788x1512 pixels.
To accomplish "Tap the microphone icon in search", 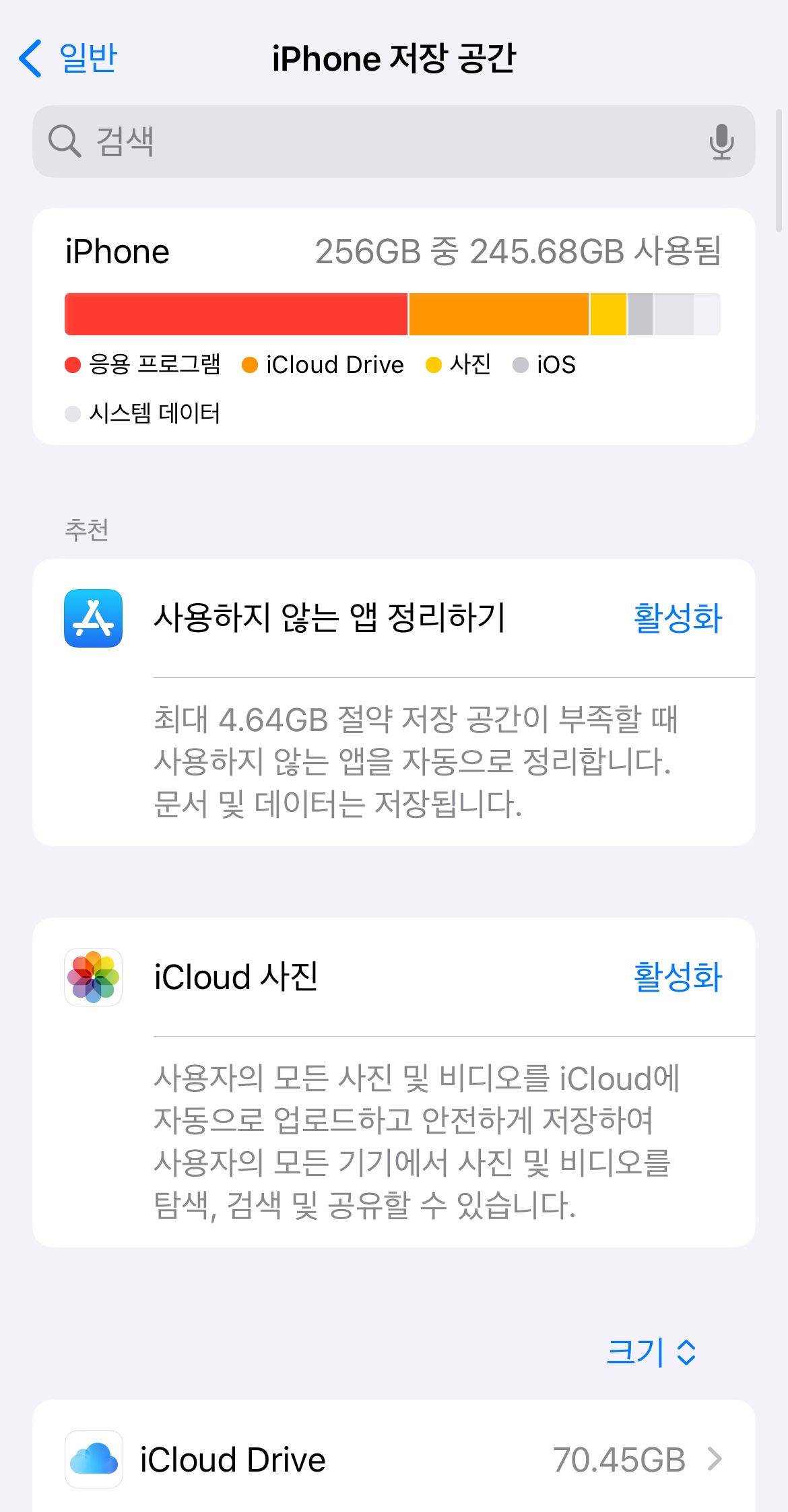I will tap(721, 141).
